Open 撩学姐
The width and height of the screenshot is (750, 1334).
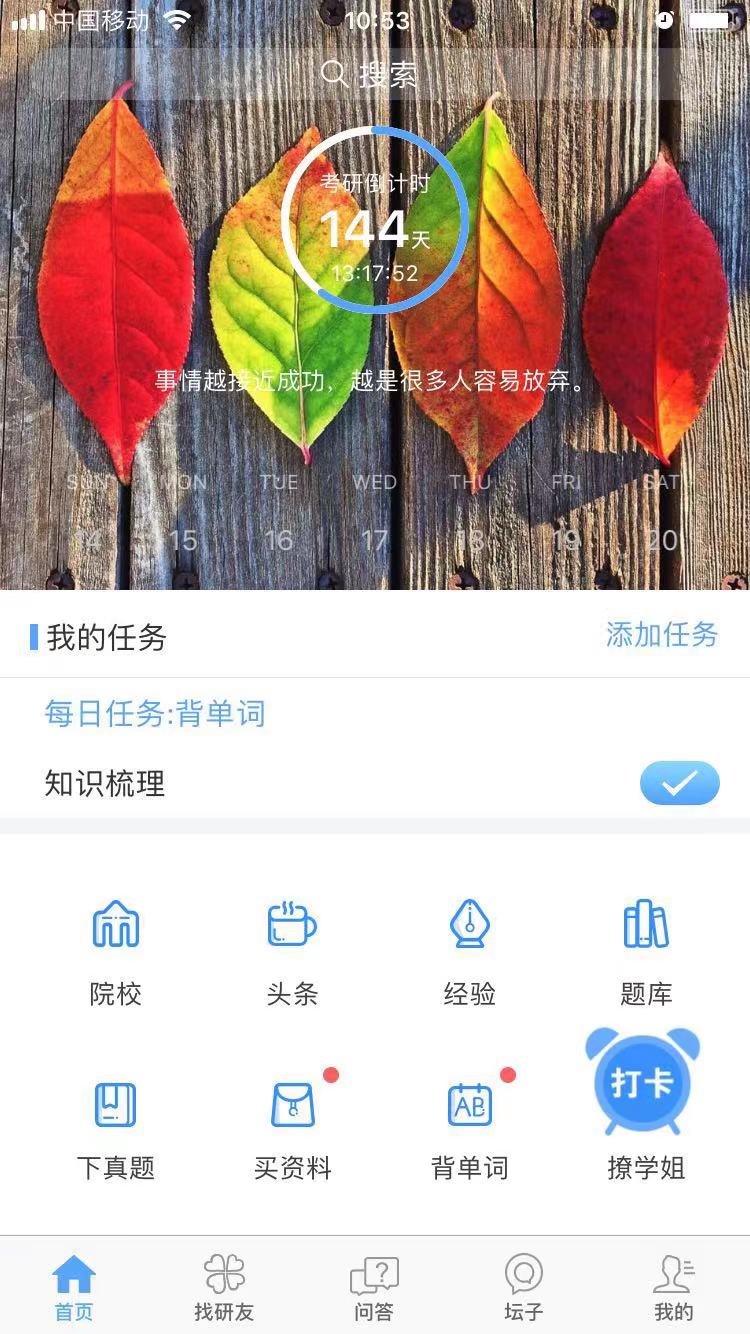coord(646,1168)
